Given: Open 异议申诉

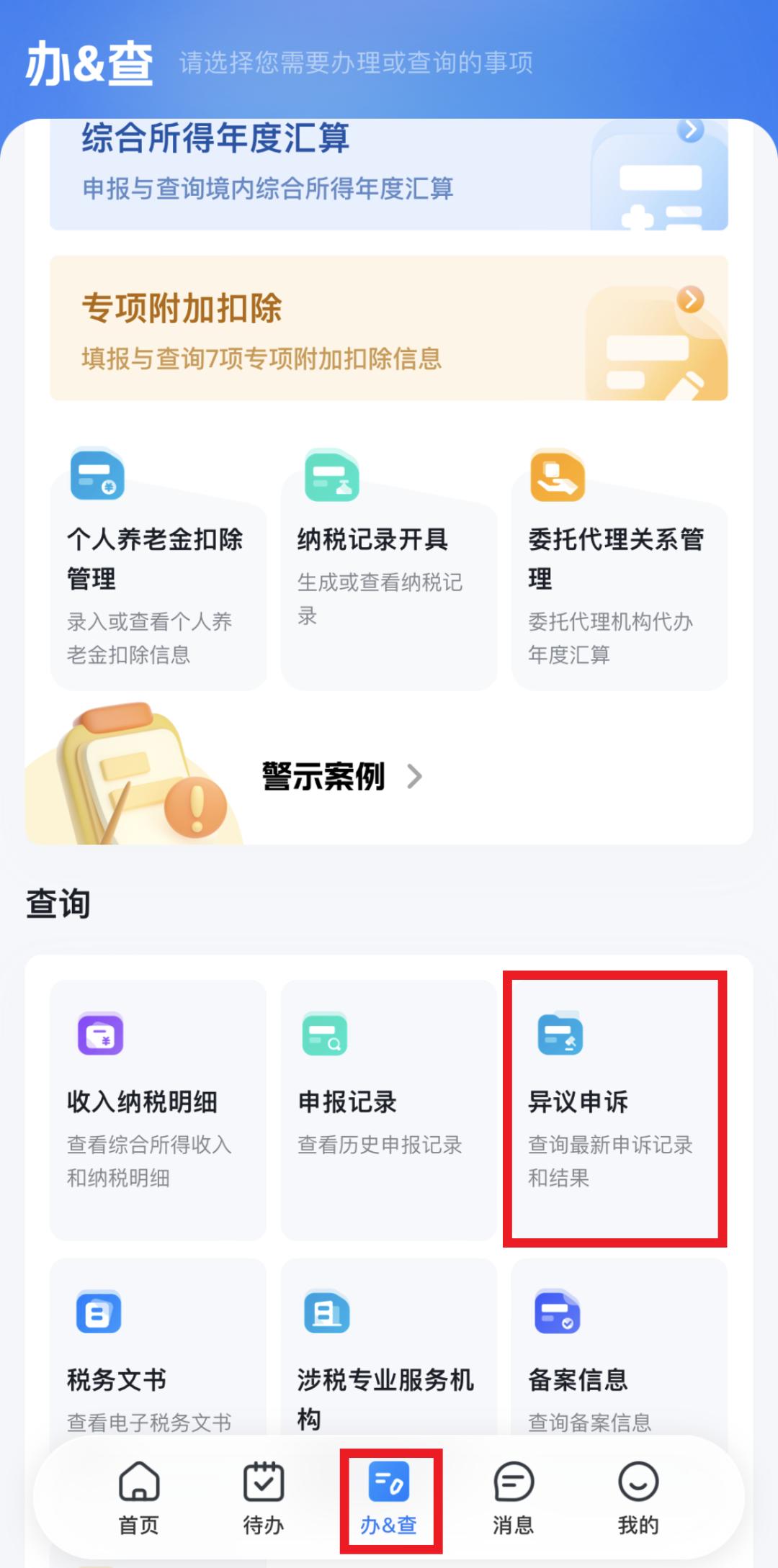Looking at the screenshot, I should pos(614,1109).
